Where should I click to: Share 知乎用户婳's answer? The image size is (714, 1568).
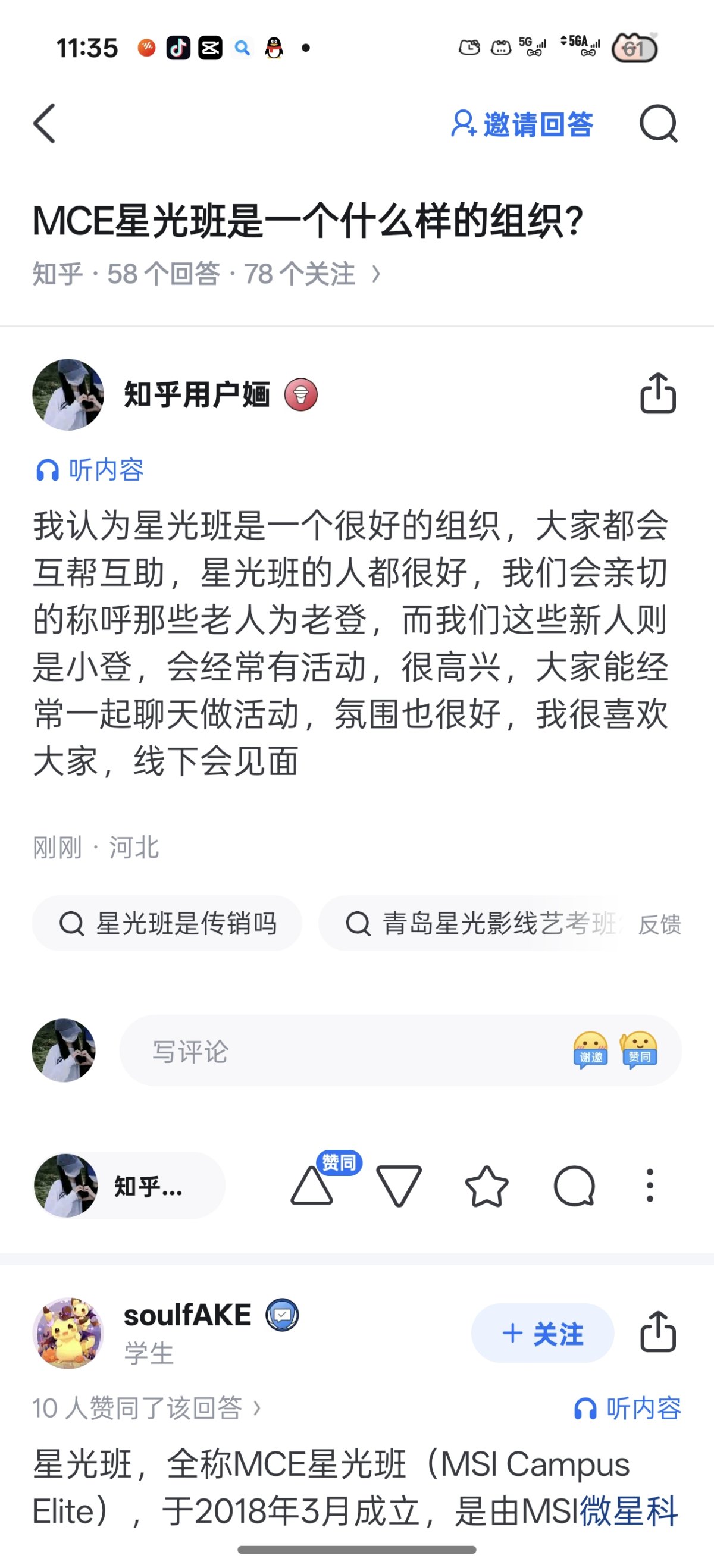pos(658,394)
